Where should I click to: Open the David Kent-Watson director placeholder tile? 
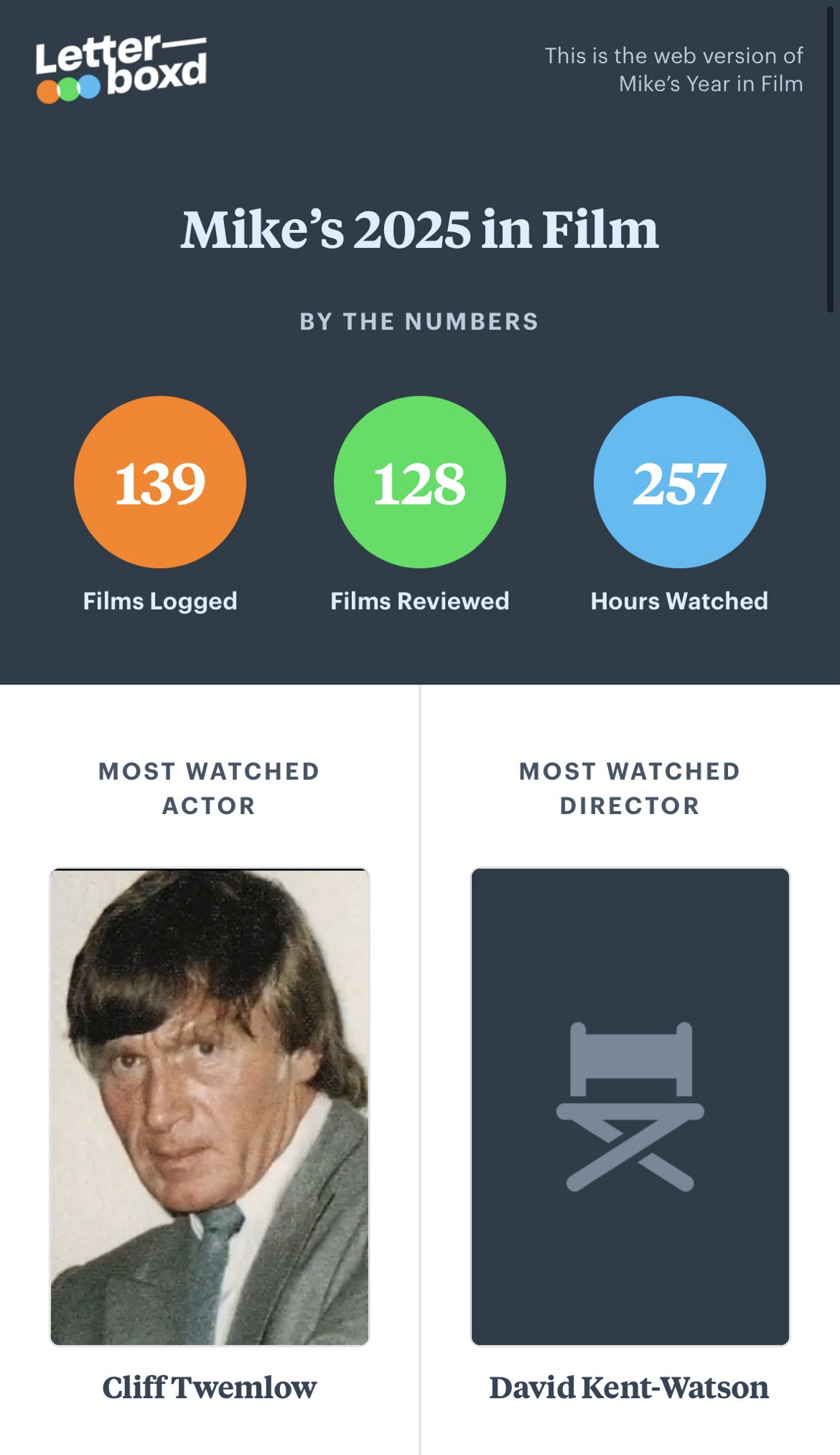click(x=630, y=1106)
